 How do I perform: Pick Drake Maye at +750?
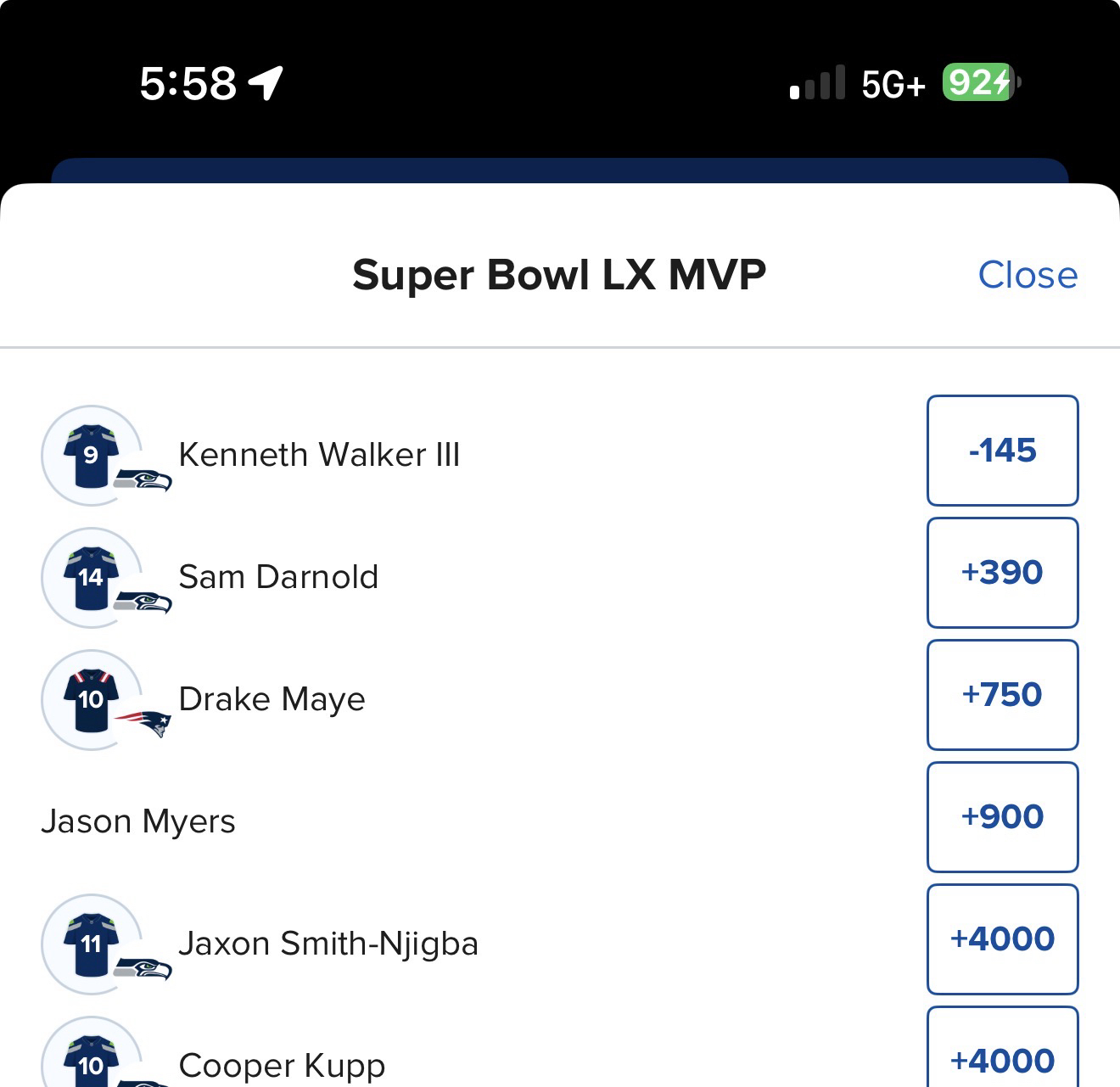(x=1002, y=695)
